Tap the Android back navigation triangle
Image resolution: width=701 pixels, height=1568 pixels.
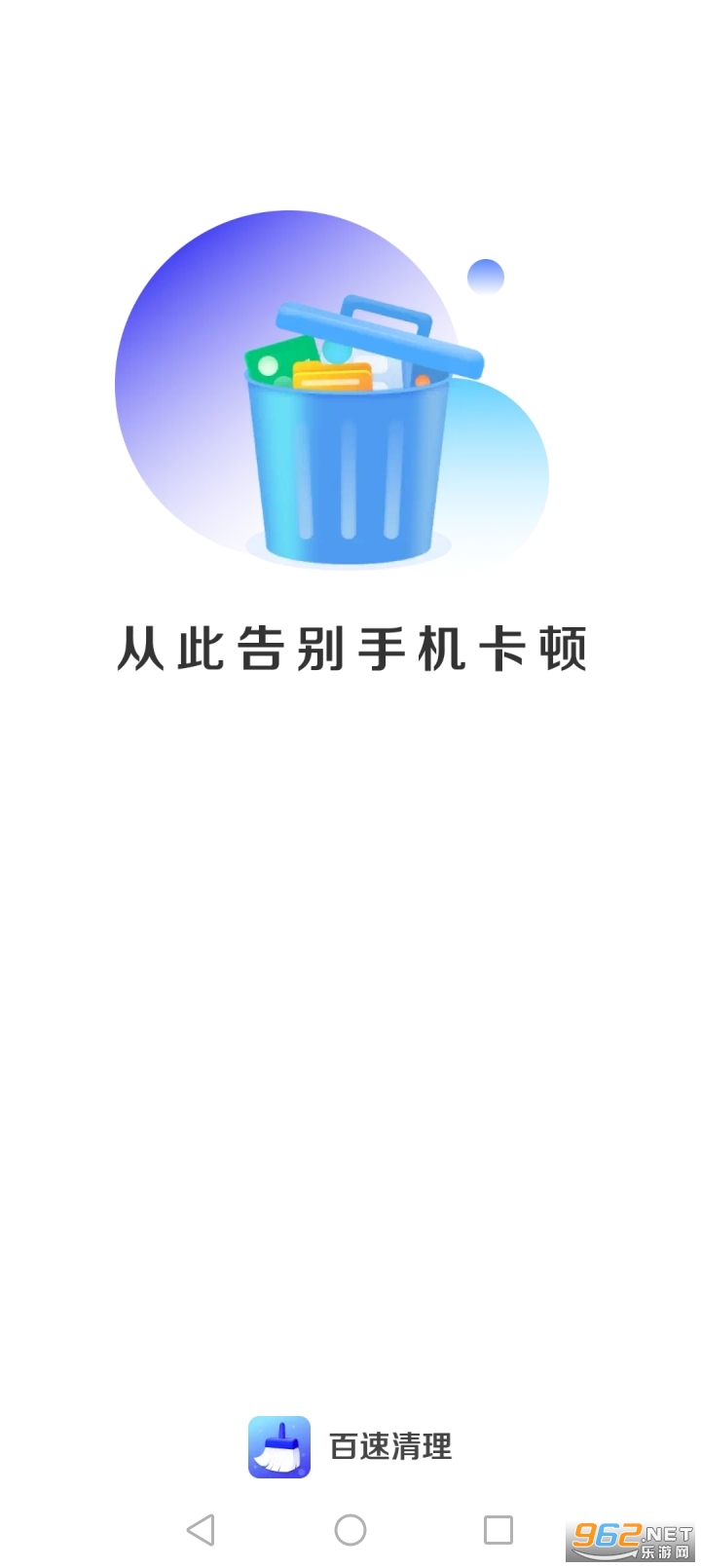(x=202, y=1531)
